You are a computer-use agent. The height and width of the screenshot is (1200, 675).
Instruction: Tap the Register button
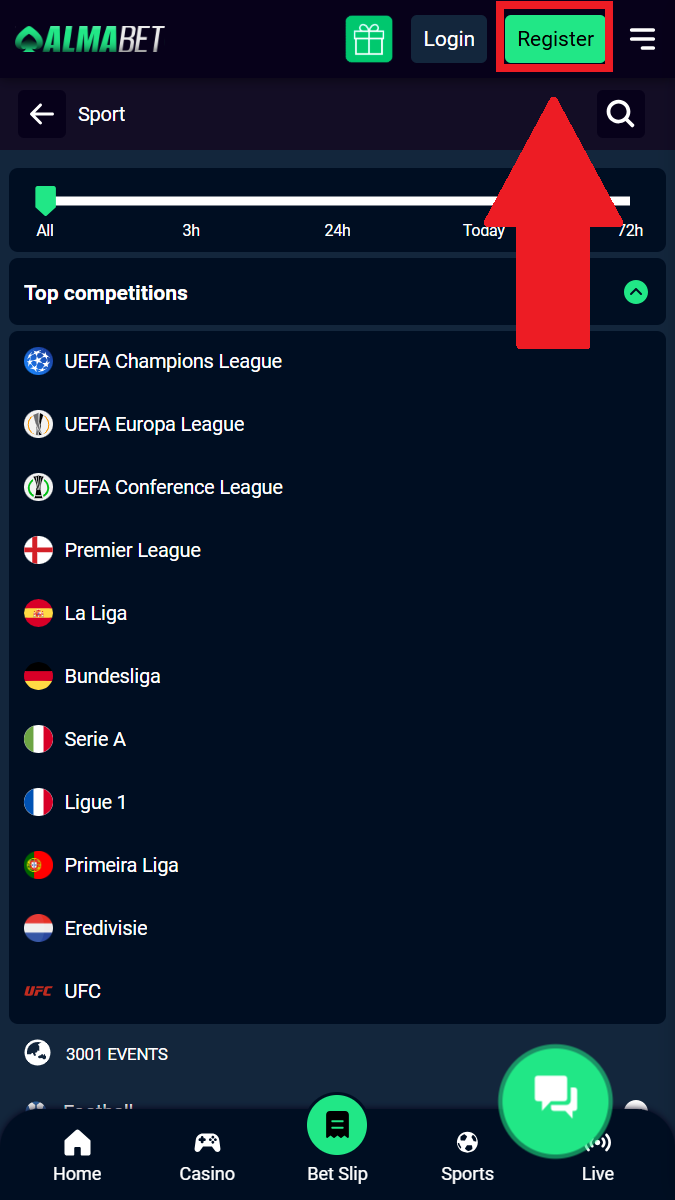(555, 39)
